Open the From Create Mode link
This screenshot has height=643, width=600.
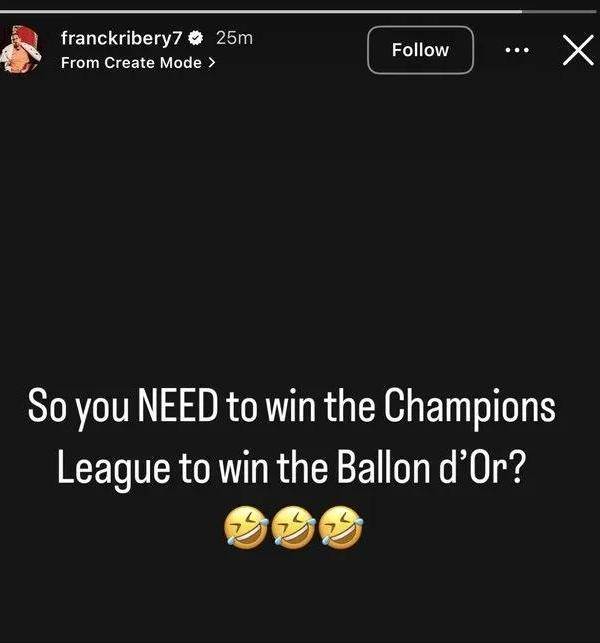(x=138, y=63)
